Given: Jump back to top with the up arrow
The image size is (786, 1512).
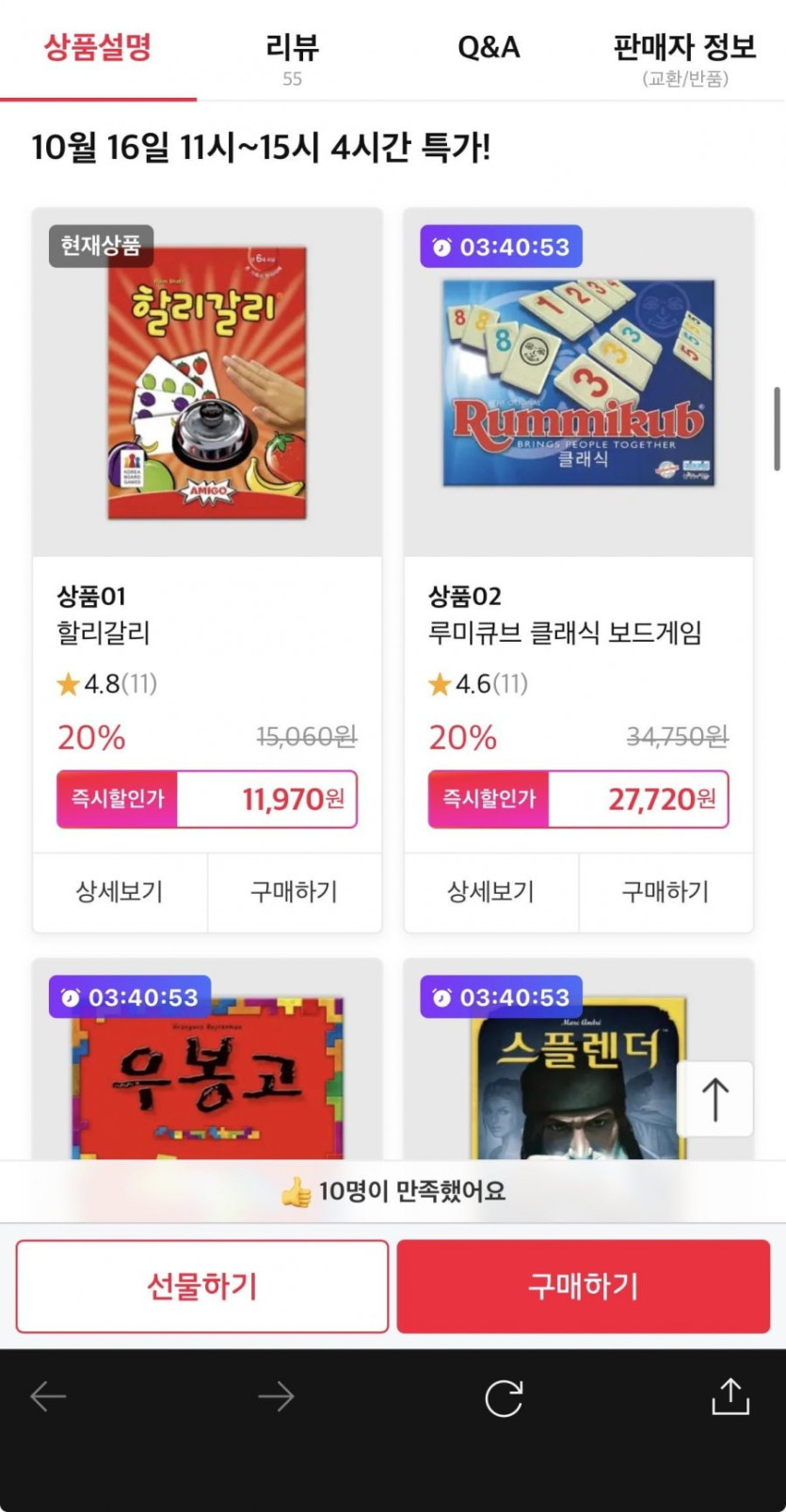Looking at the screenshot, I should (715, 1099).
